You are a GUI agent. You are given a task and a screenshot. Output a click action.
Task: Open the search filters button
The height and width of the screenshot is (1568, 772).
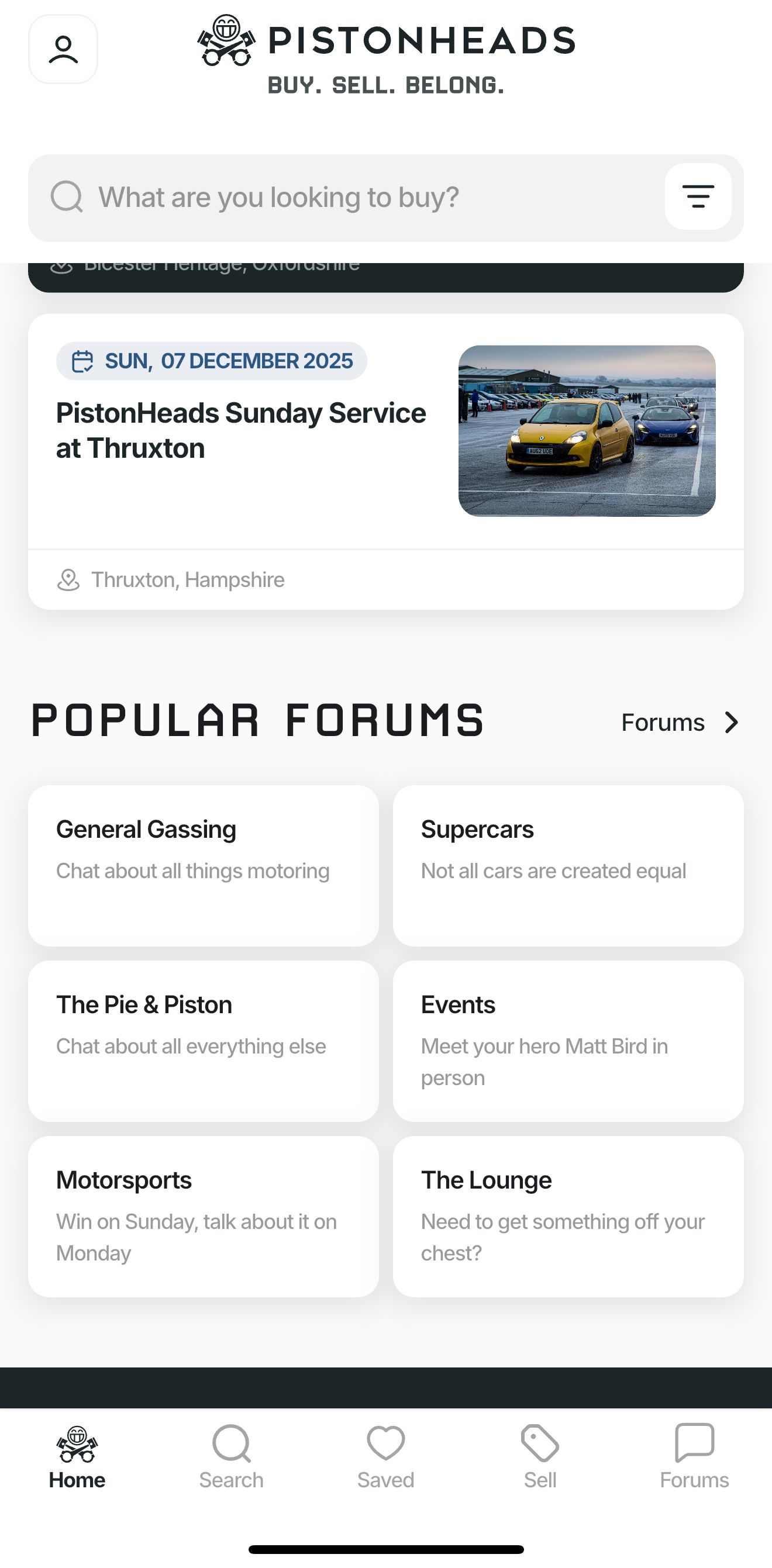698,196
